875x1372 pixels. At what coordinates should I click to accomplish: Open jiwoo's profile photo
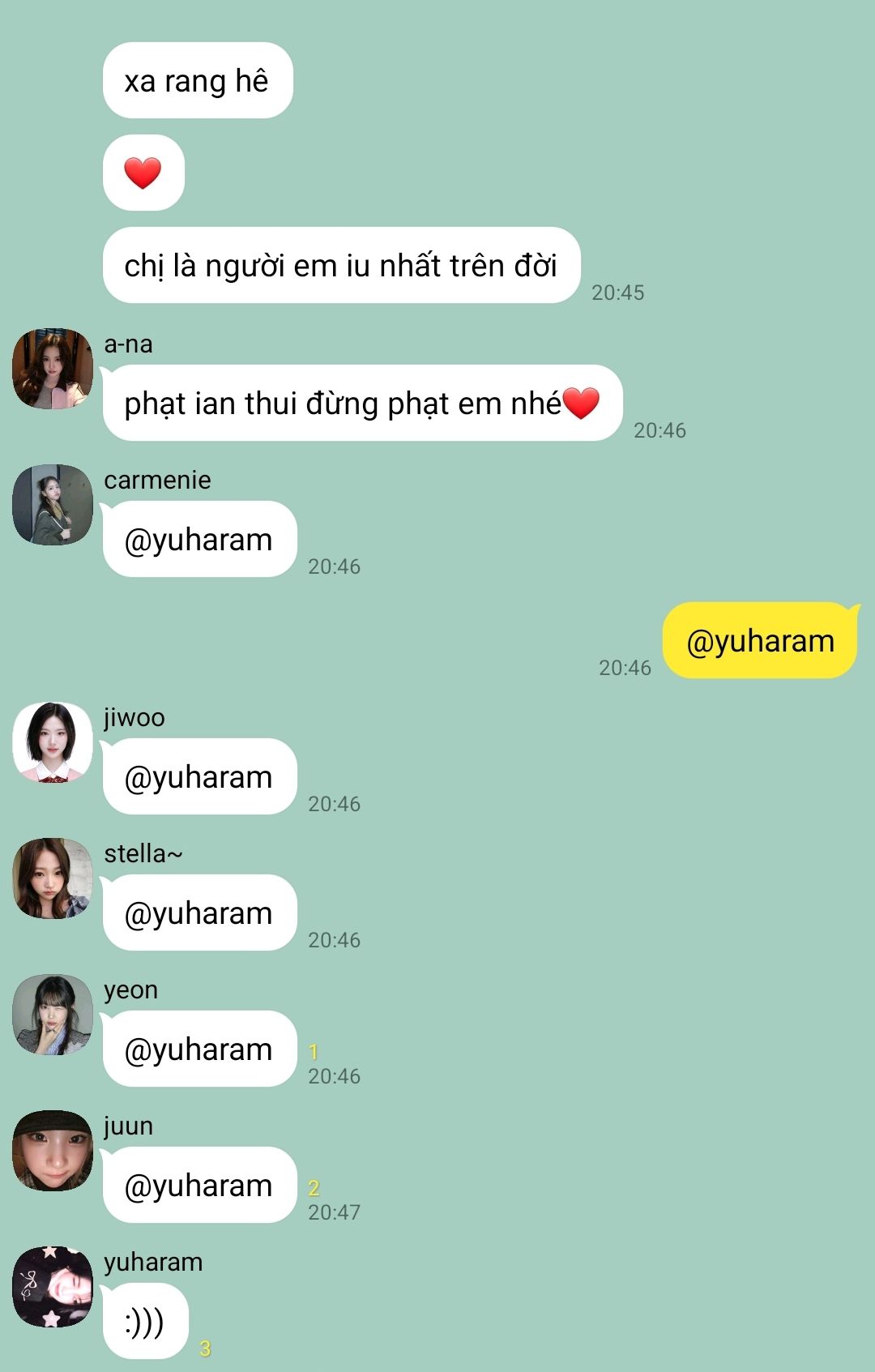coord(53,742)
